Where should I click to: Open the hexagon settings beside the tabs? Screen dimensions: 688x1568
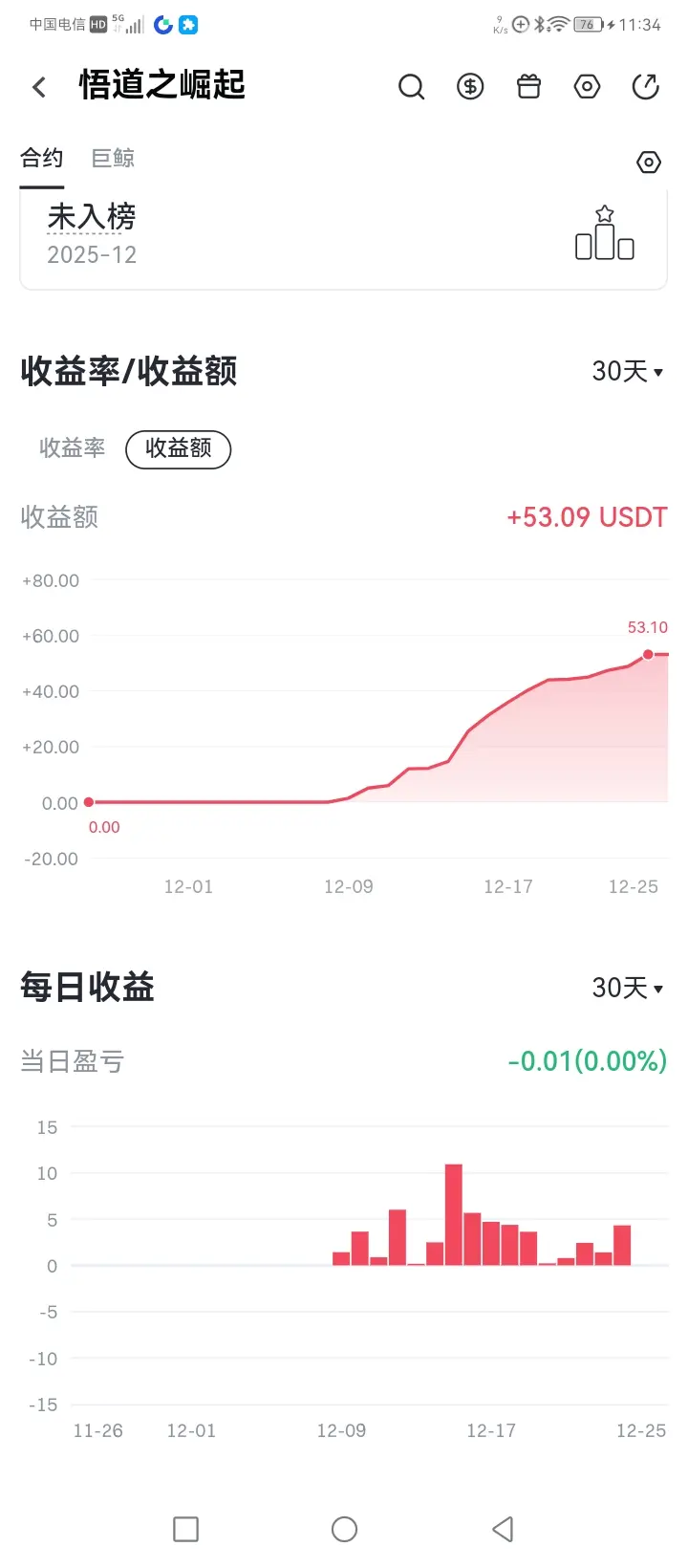[x=649, y=163]
